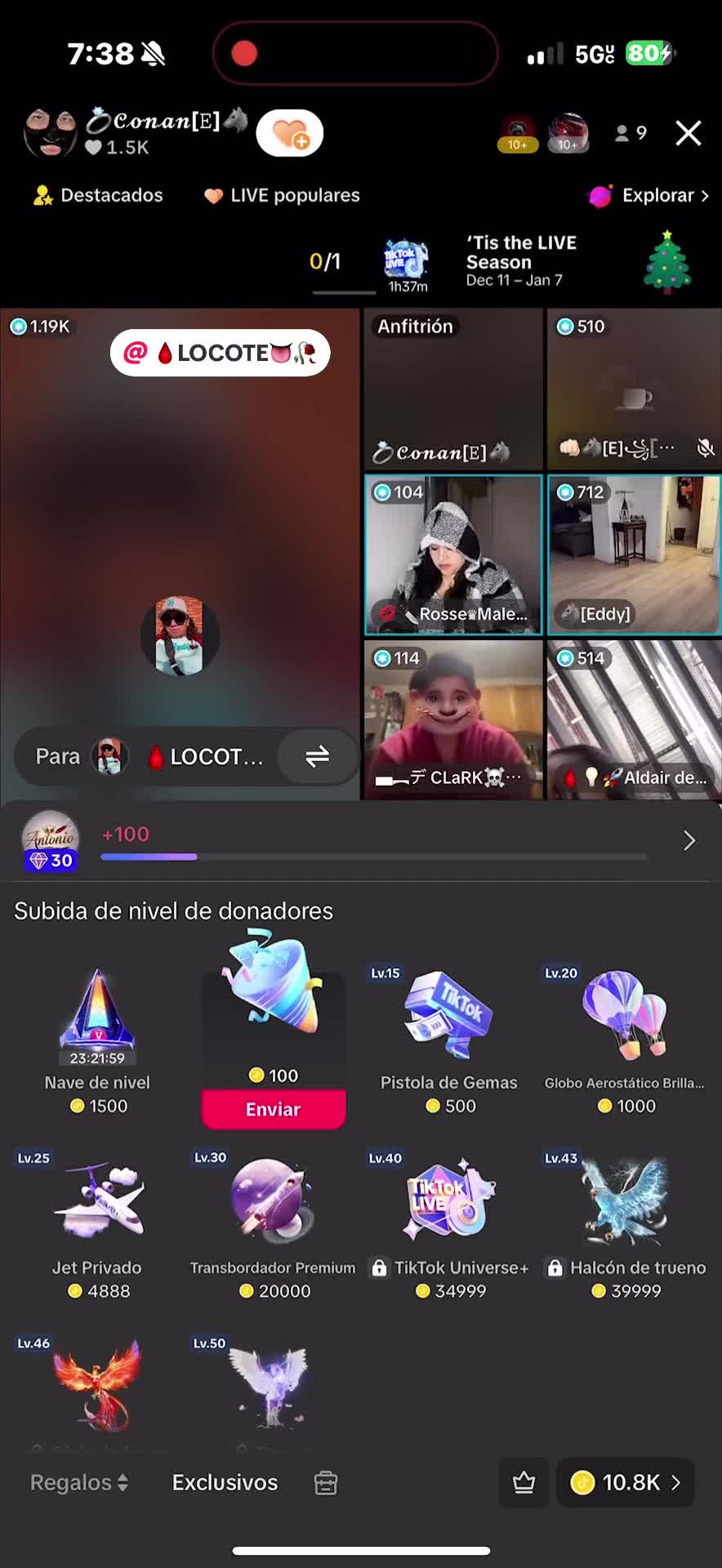Open Rosse Male's guest video tile
The height and width of the screenshot is (1568, 722).
[453, 555]
